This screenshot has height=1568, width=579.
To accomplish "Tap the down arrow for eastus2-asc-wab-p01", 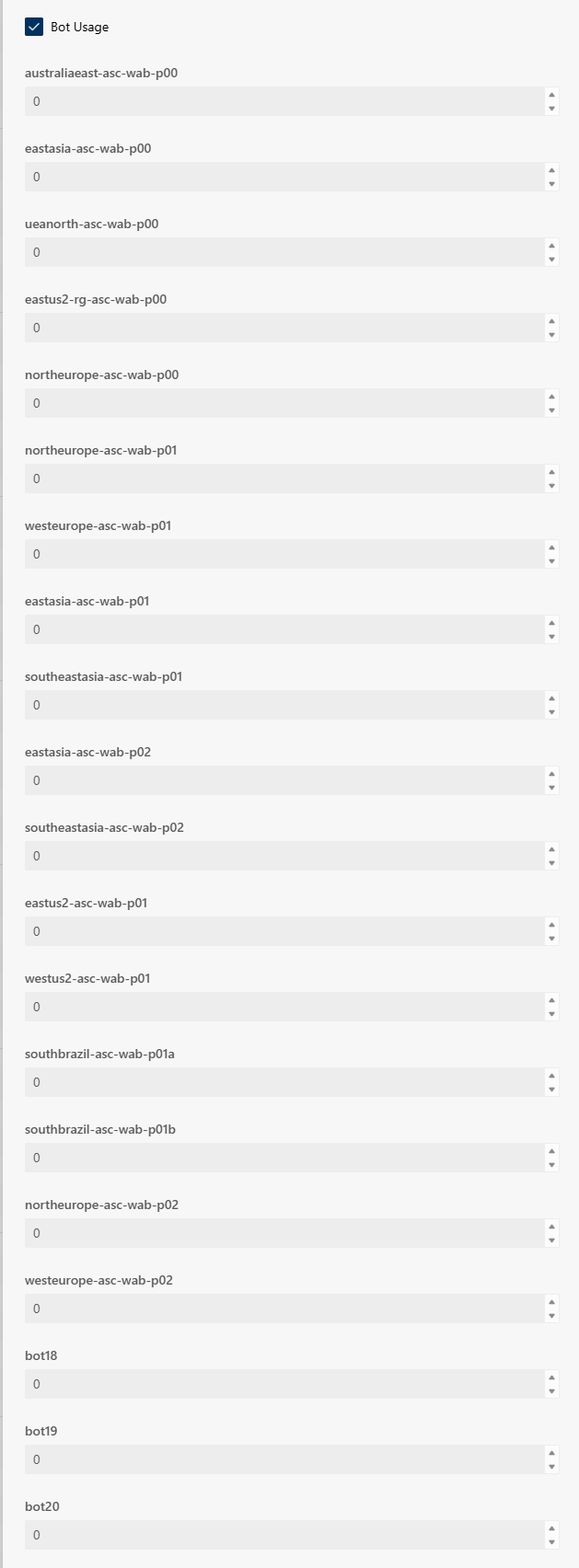I will 551,939.
